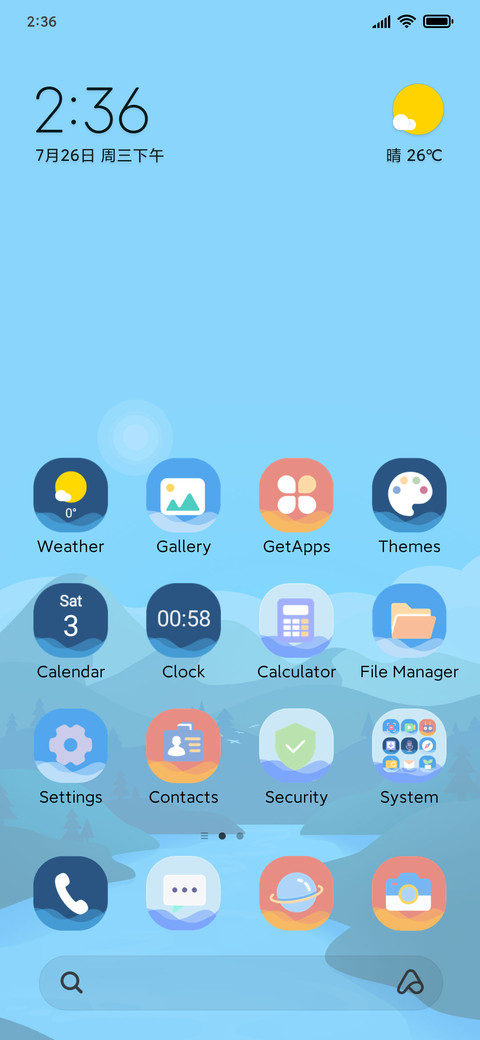Launch the browser planet icon in the dock
This screenshot has width=480, height=1040.
click(x=296, y=893)
